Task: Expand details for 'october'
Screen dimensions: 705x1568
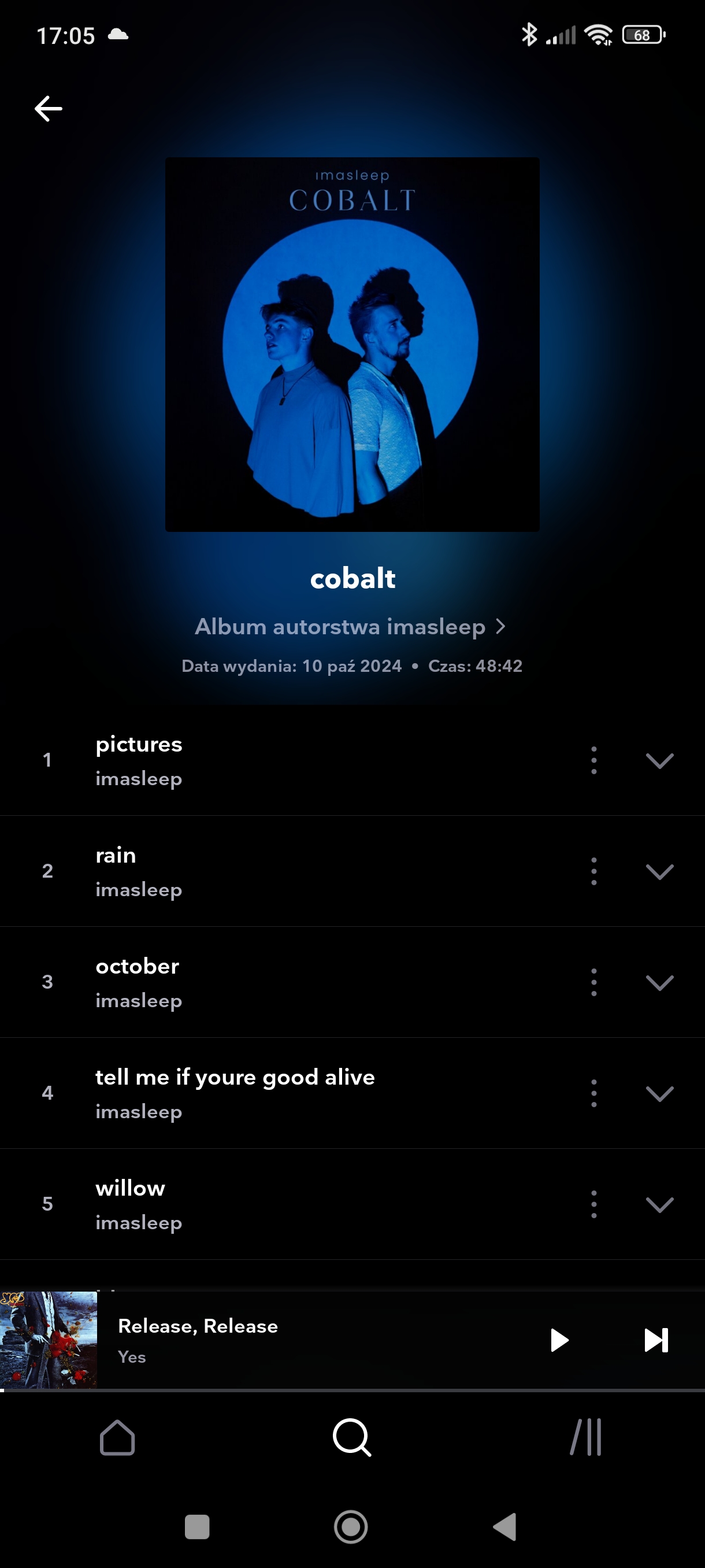Action: click(x=659, y=982)
